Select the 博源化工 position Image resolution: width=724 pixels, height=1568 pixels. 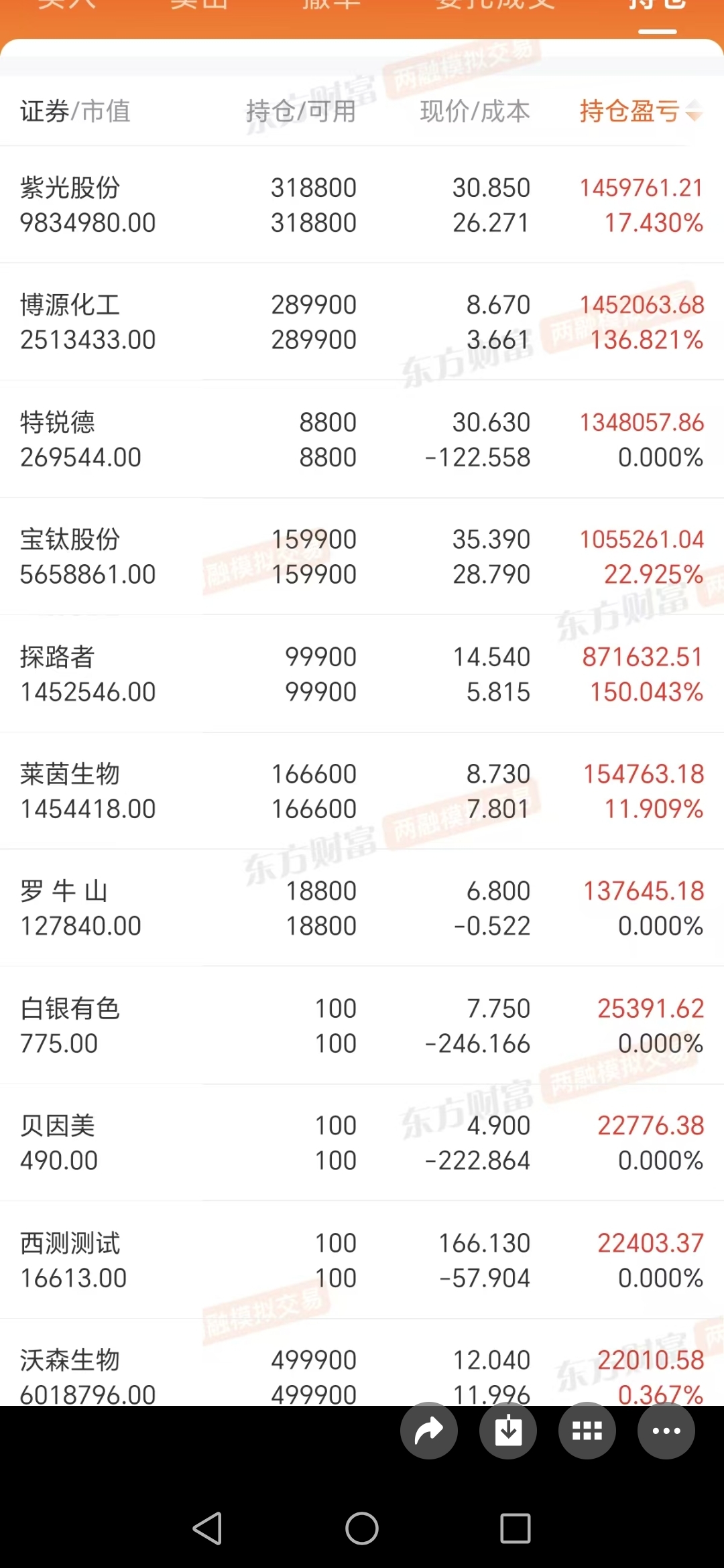[x=362, y=322]
